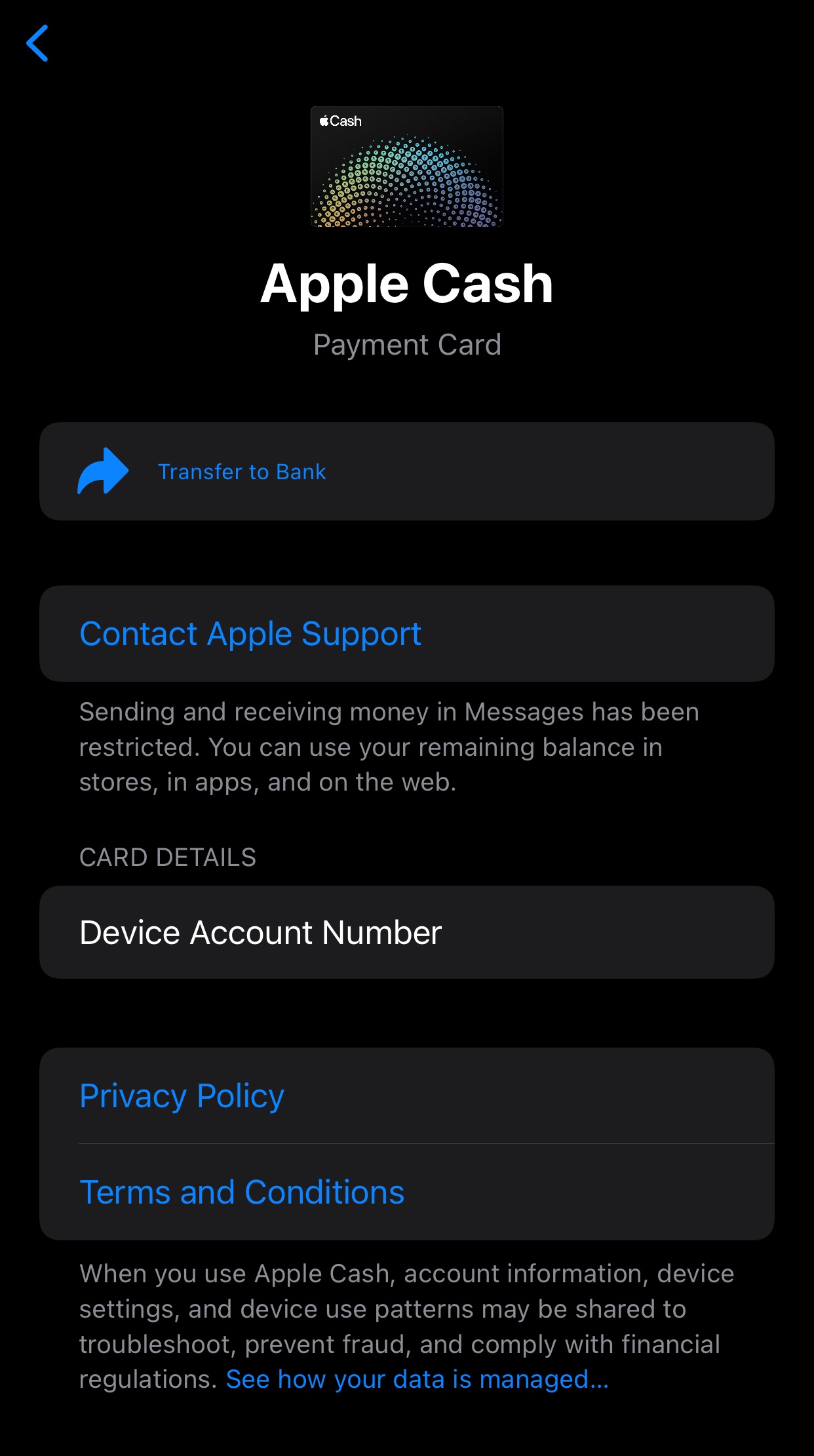The width and height of the screenshot is (814, 1456).
Task: Tap Contact Apple Support
Action: (250, 634)
